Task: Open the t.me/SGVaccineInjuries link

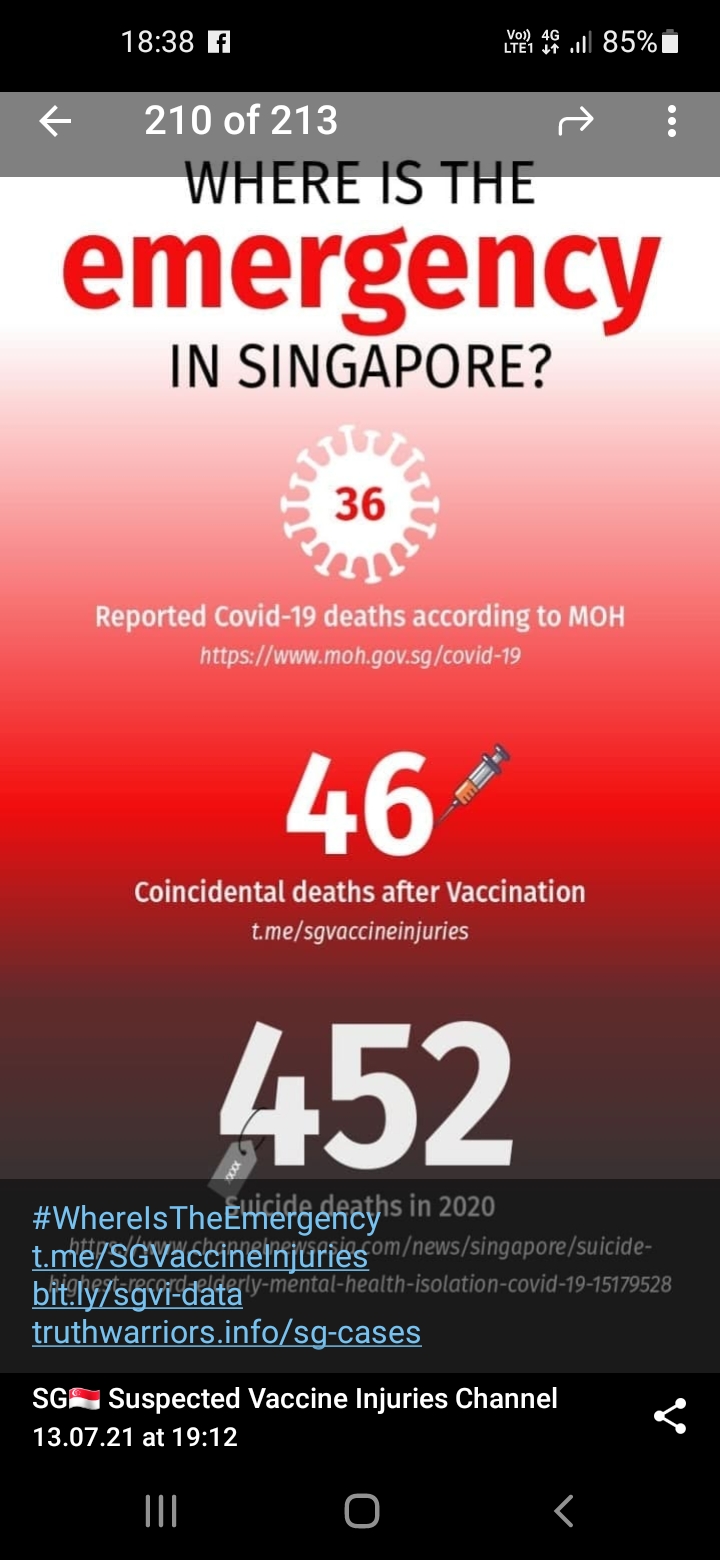Action: point(200,1257)
